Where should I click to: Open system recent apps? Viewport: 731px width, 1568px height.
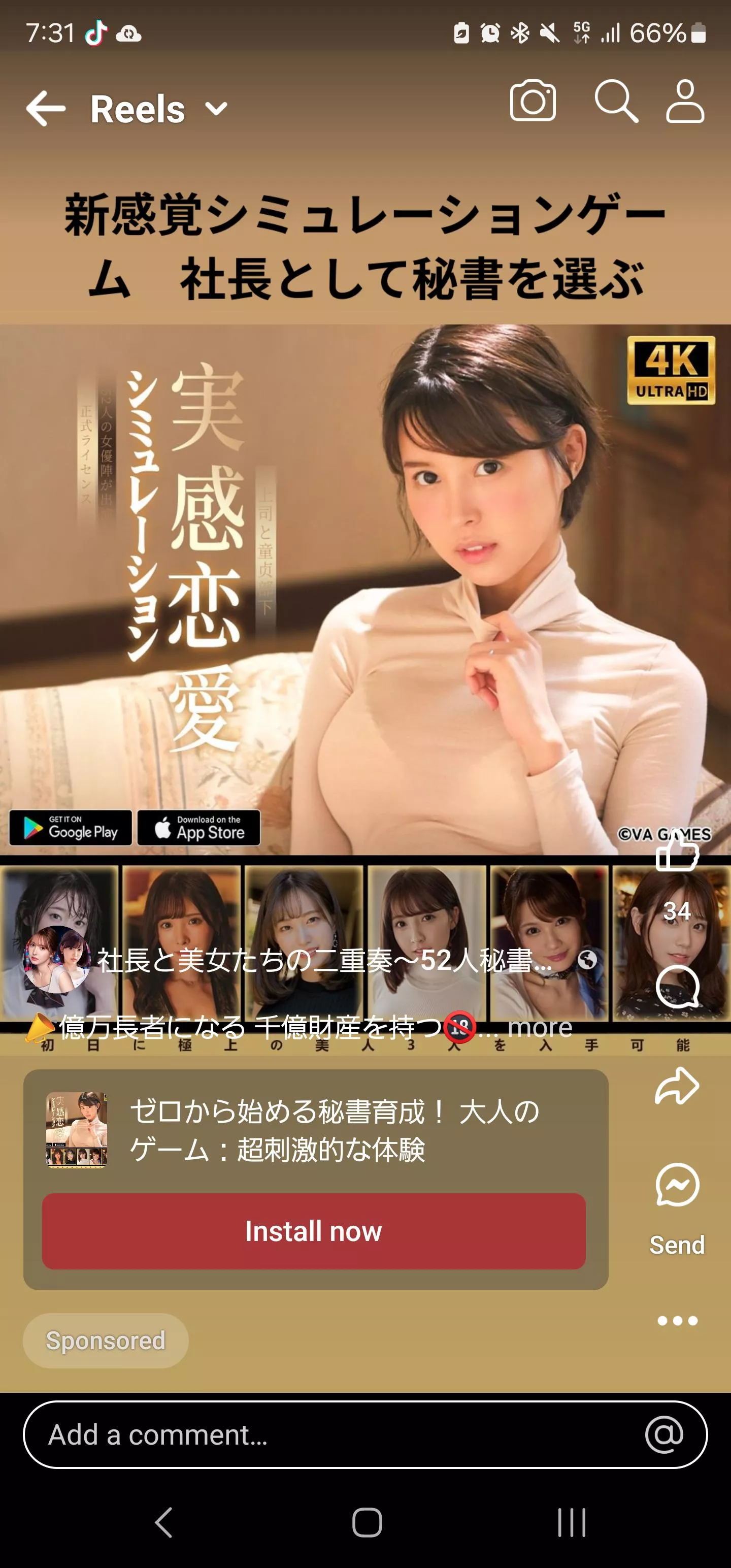tap(571, 1522)
